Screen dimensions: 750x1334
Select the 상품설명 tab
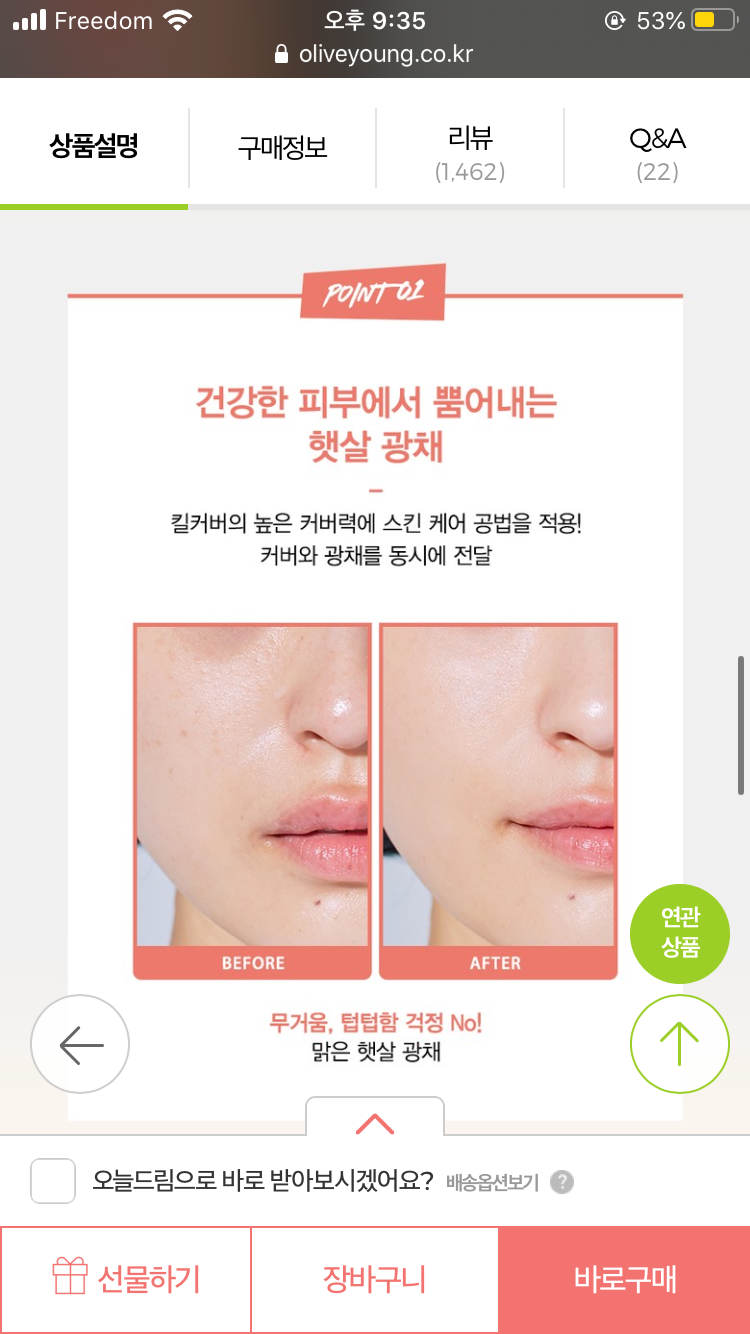point(93,147)
